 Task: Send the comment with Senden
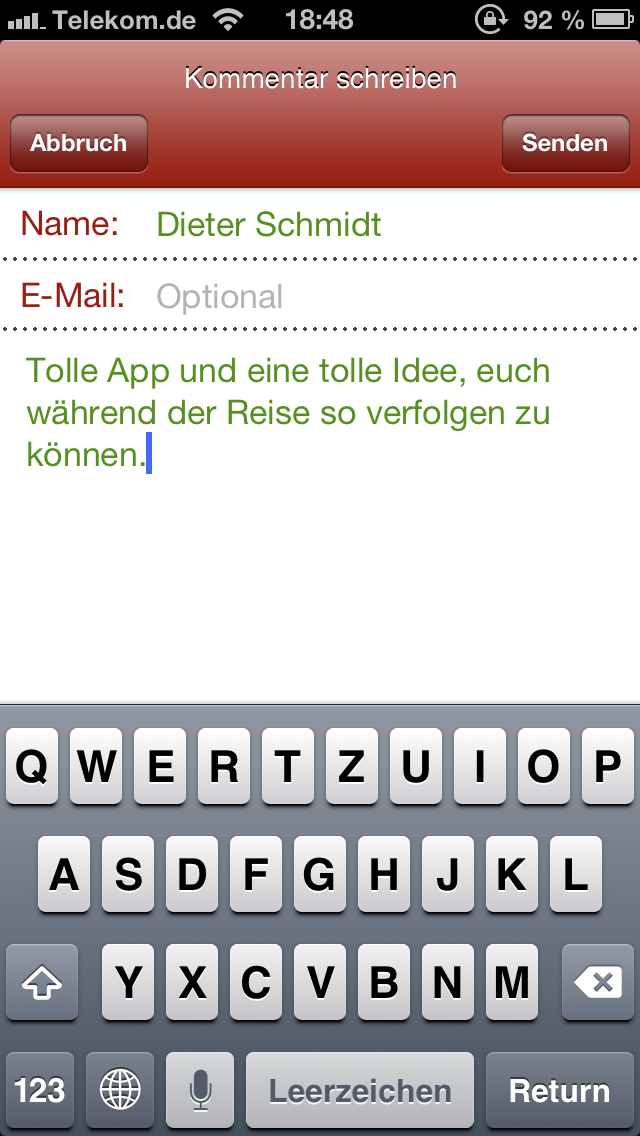pos(565,143)
